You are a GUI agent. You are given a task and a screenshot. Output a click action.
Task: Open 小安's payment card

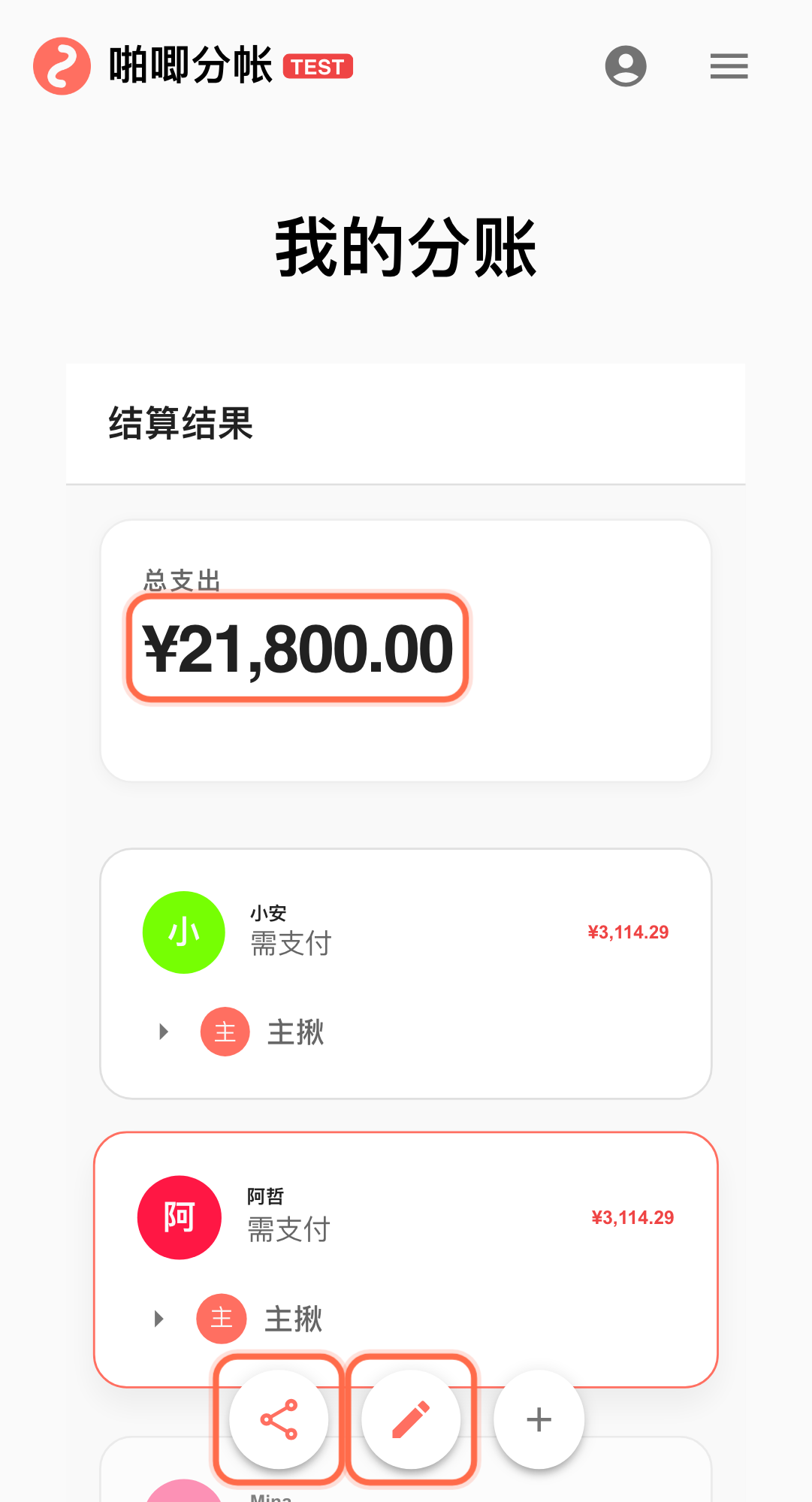[406, 932]
